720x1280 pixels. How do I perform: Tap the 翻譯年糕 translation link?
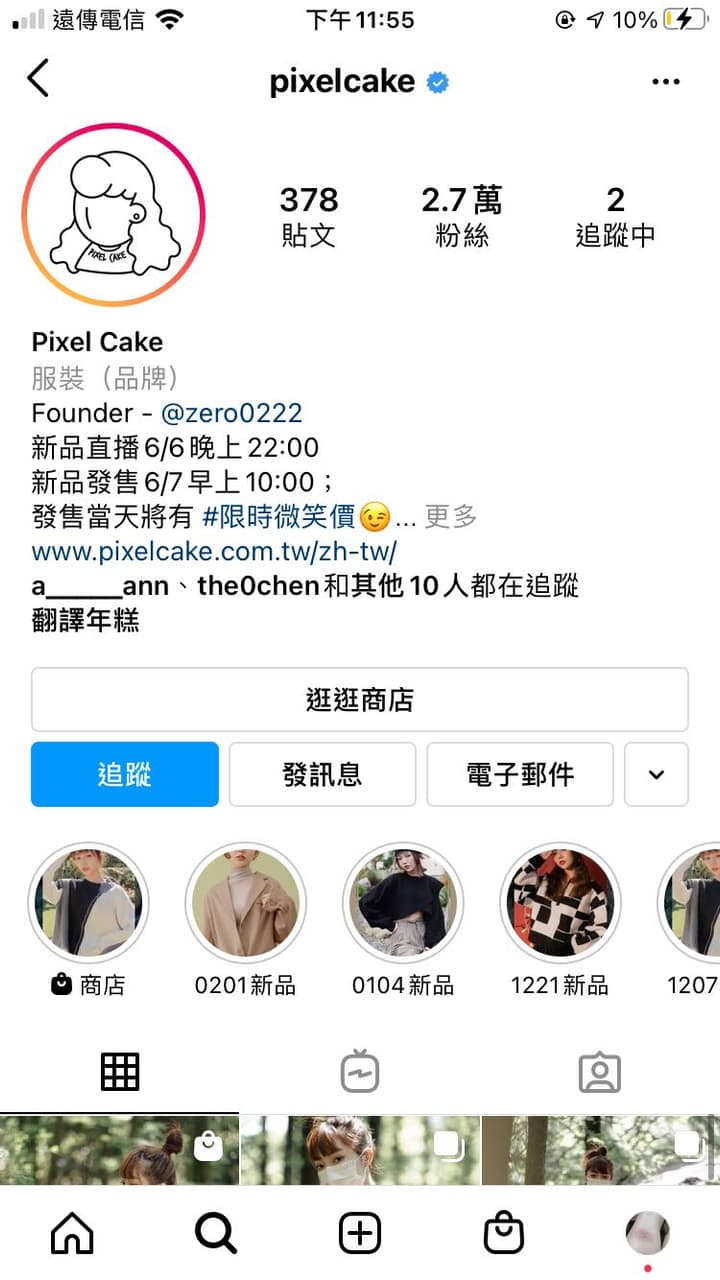point(85,620)
